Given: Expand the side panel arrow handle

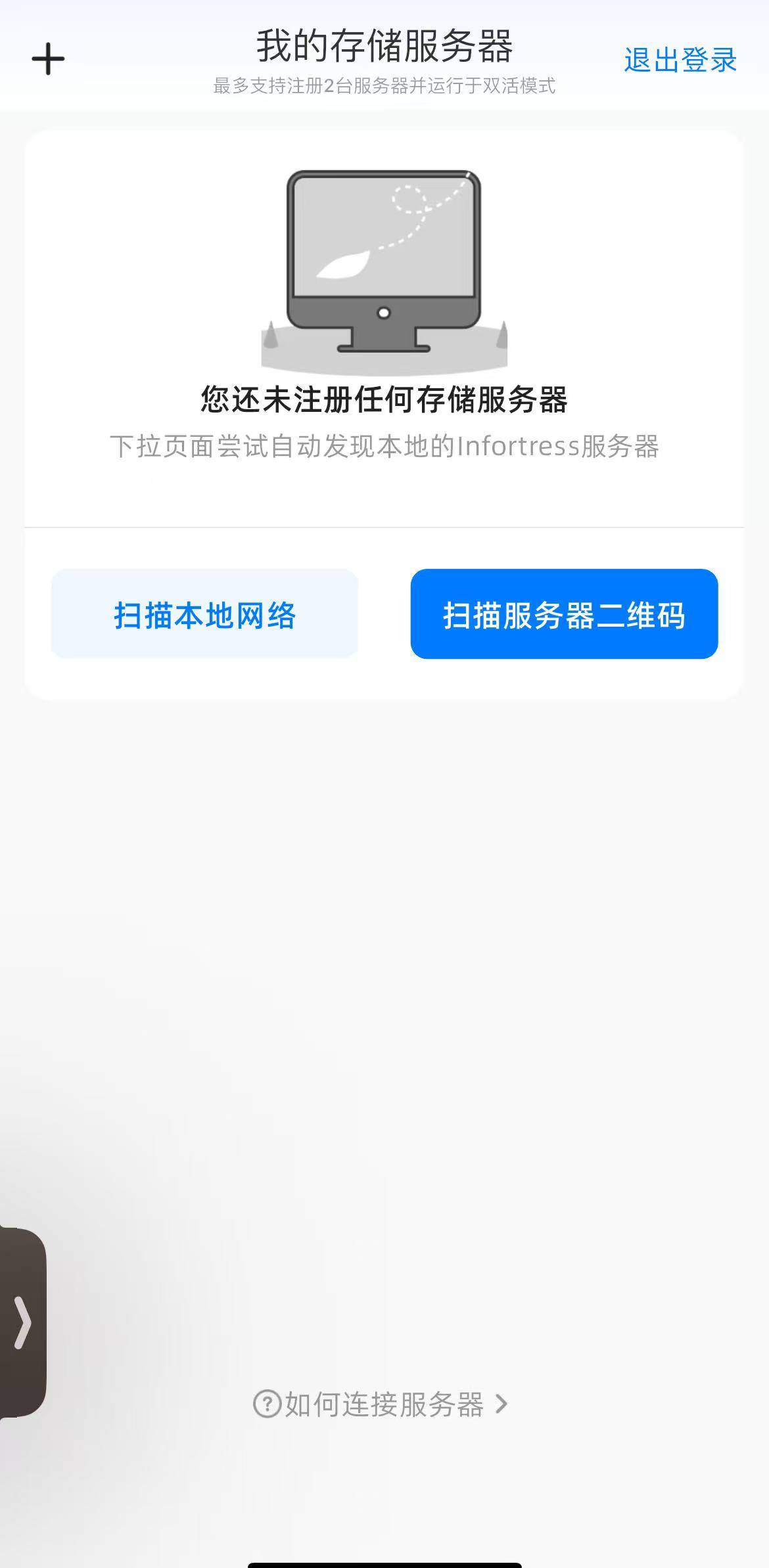Looking at the screenshot, I should 22,1322.
